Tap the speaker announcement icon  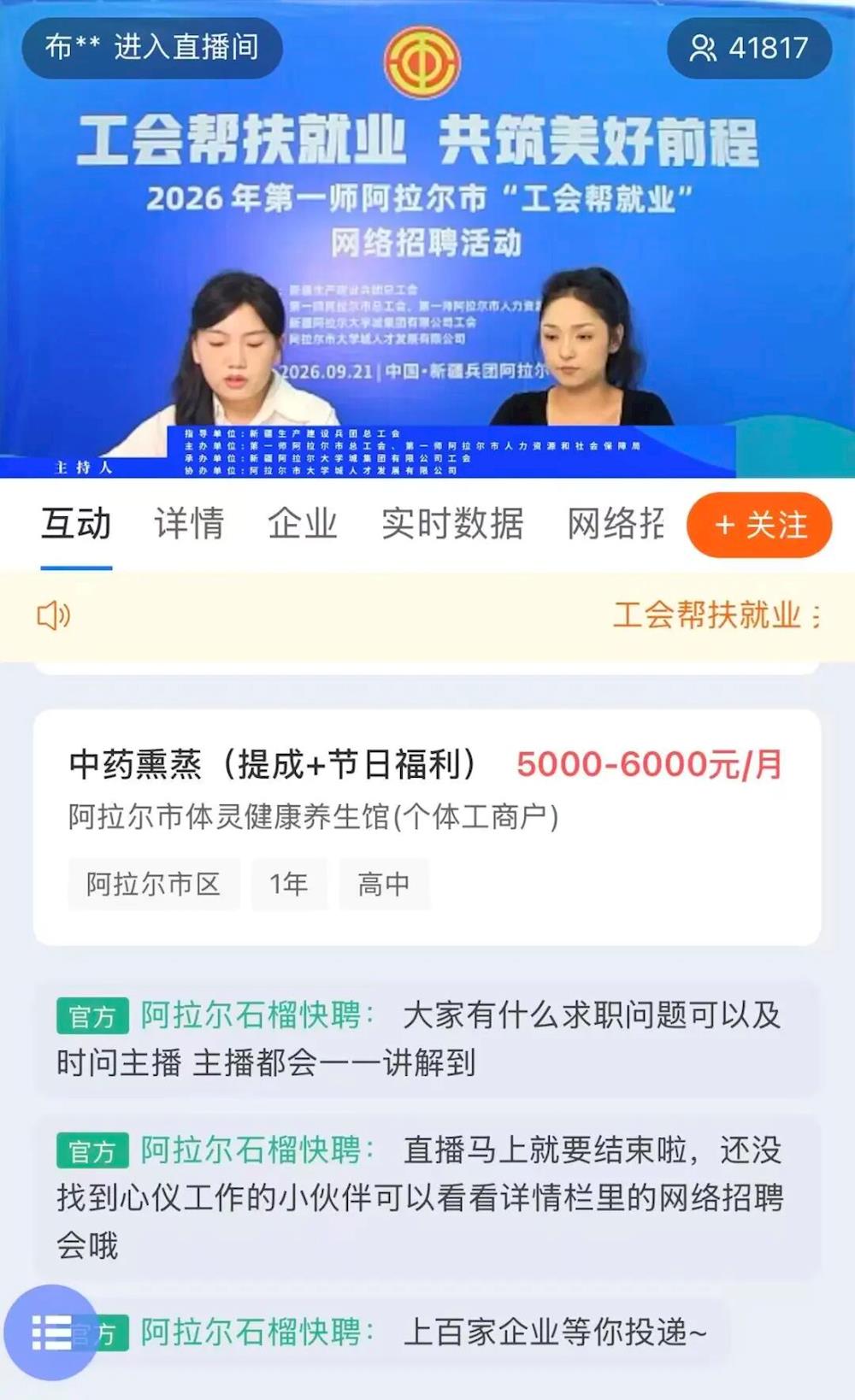(x=53, y=615)
